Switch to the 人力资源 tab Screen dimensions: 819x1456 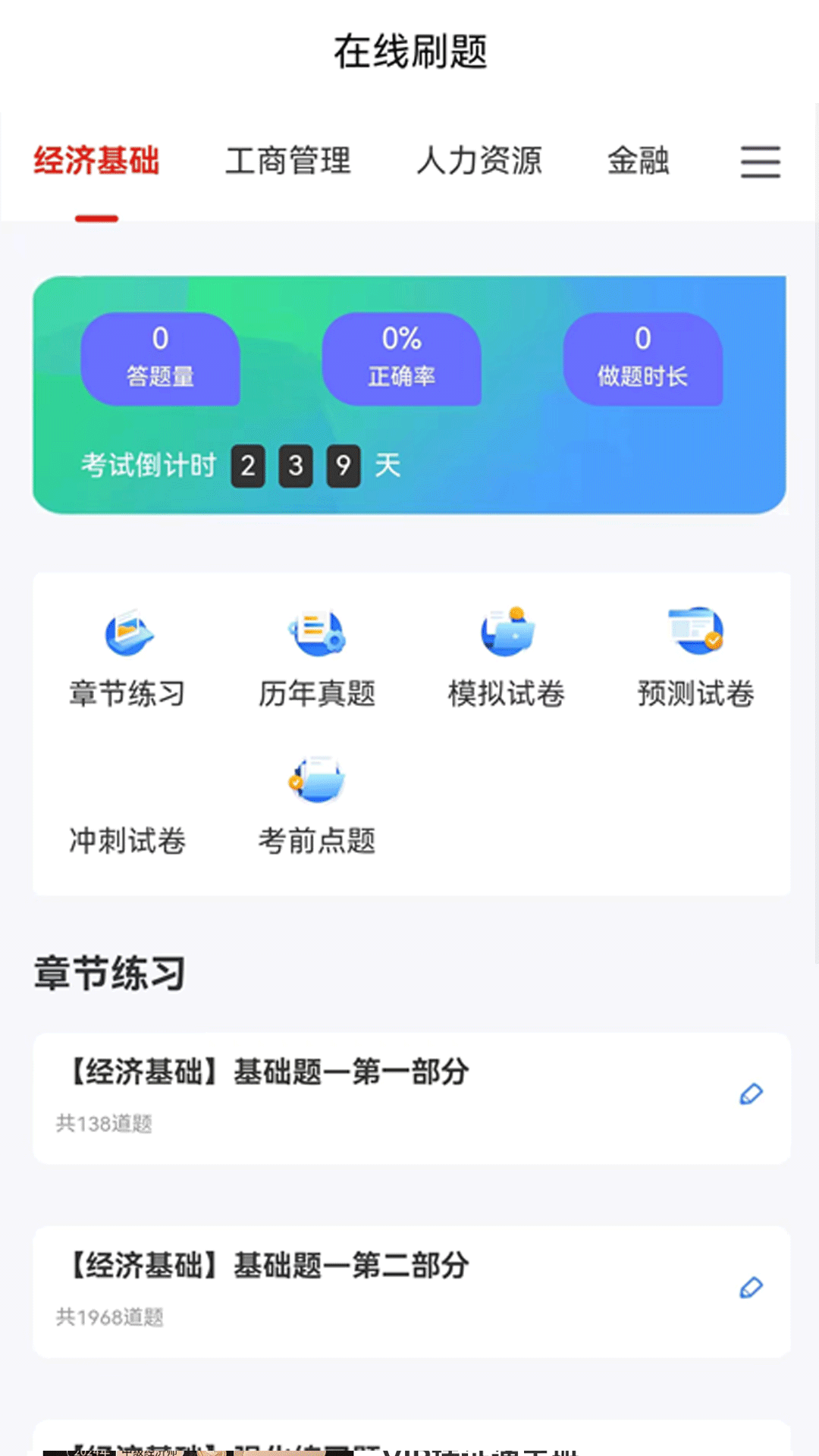(479, 161)
